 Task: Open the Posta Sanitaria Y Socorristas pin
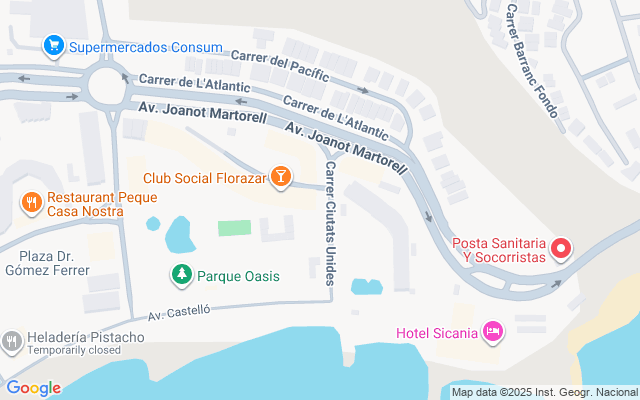click(x=562, y=248)
